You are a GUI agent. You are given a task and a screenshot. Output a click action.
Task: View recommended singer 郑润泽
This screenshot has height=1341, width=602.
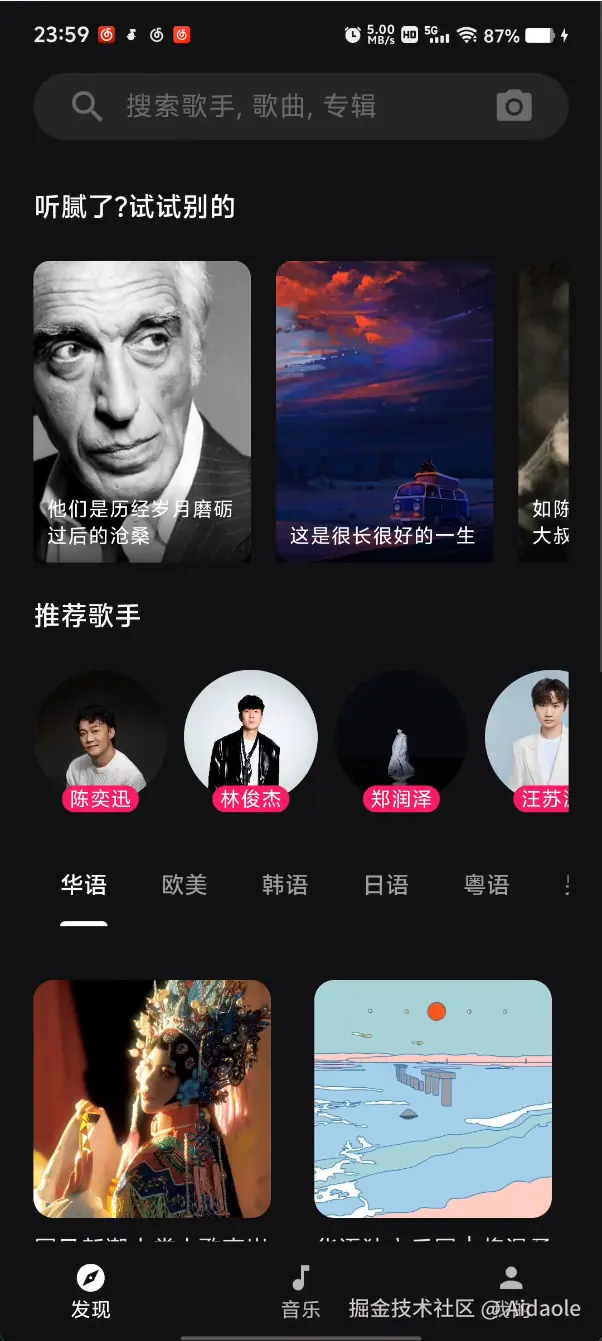401,738
